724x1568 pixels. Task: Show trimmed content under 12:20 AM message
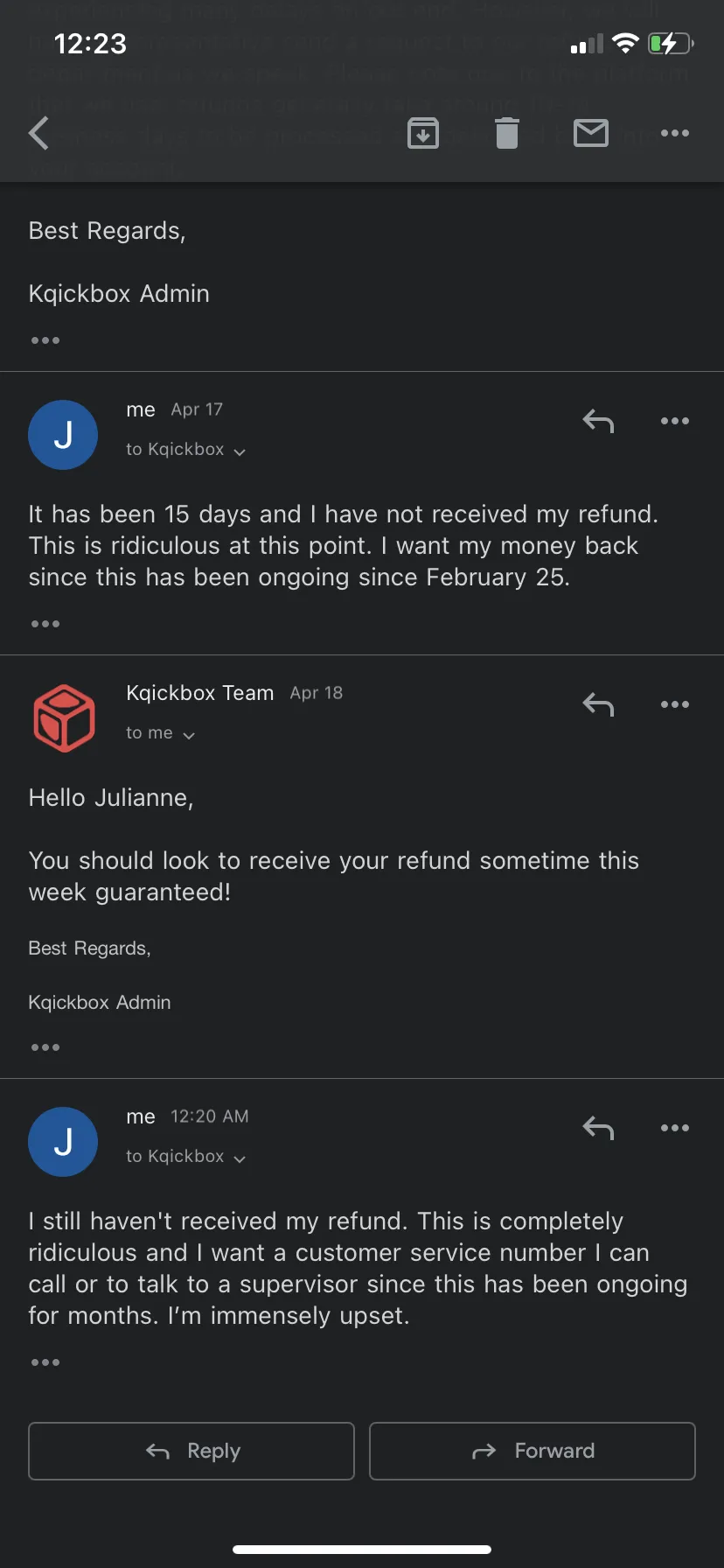click(x=45, y=1362)
